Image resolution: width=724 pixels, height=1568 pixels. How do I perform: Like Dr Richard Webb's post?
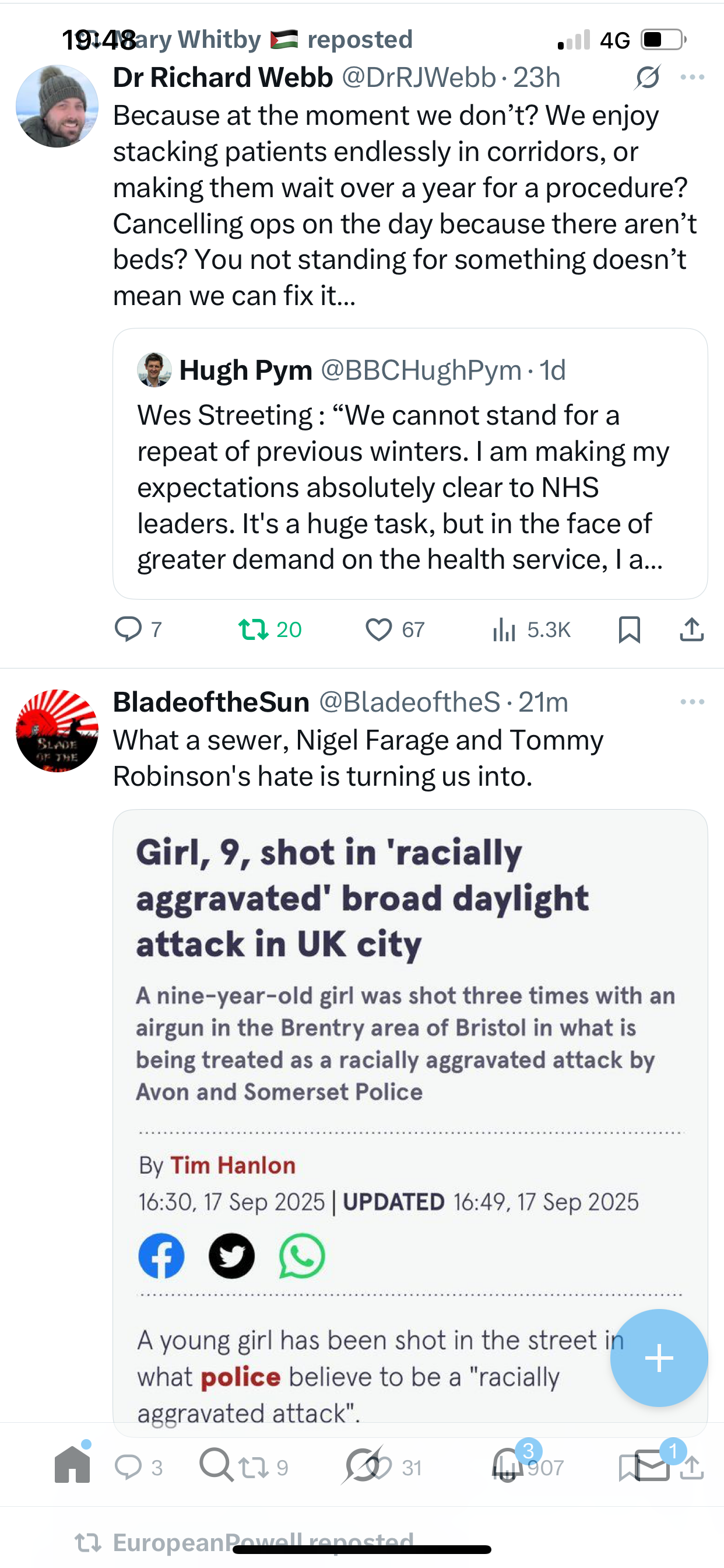point(378,629)
